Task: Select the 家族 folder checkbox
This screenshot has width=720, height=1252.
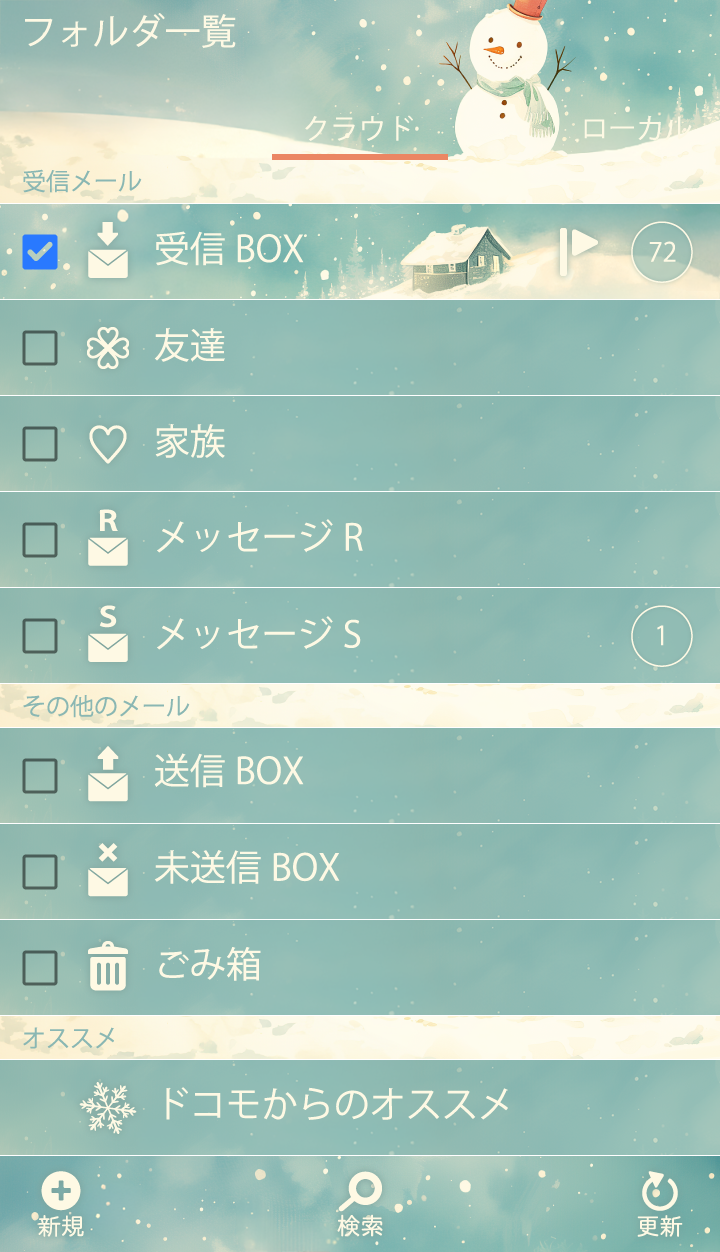Action: point(40,444)
